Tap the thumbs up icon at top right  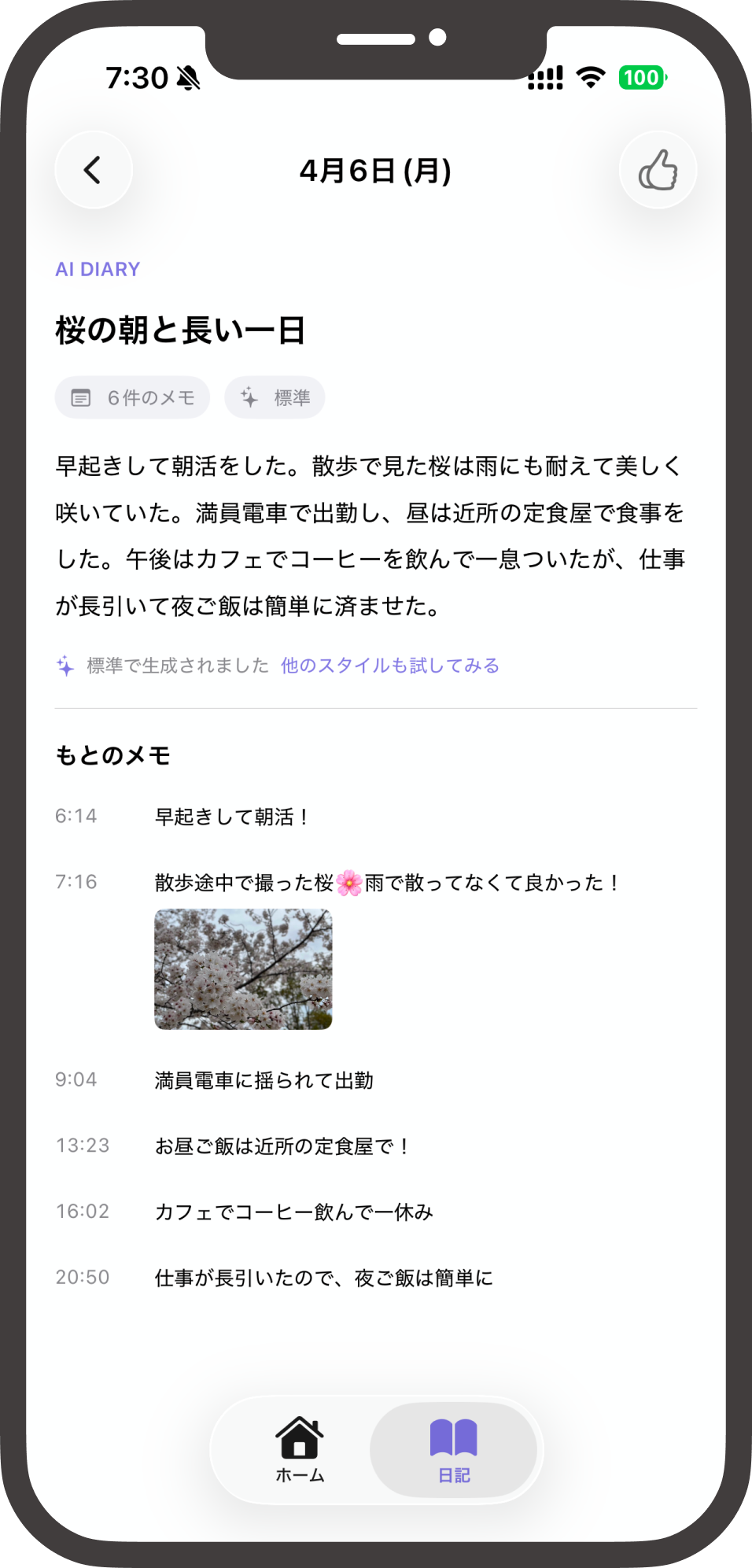pyautogui.click(x=658, y=170)
